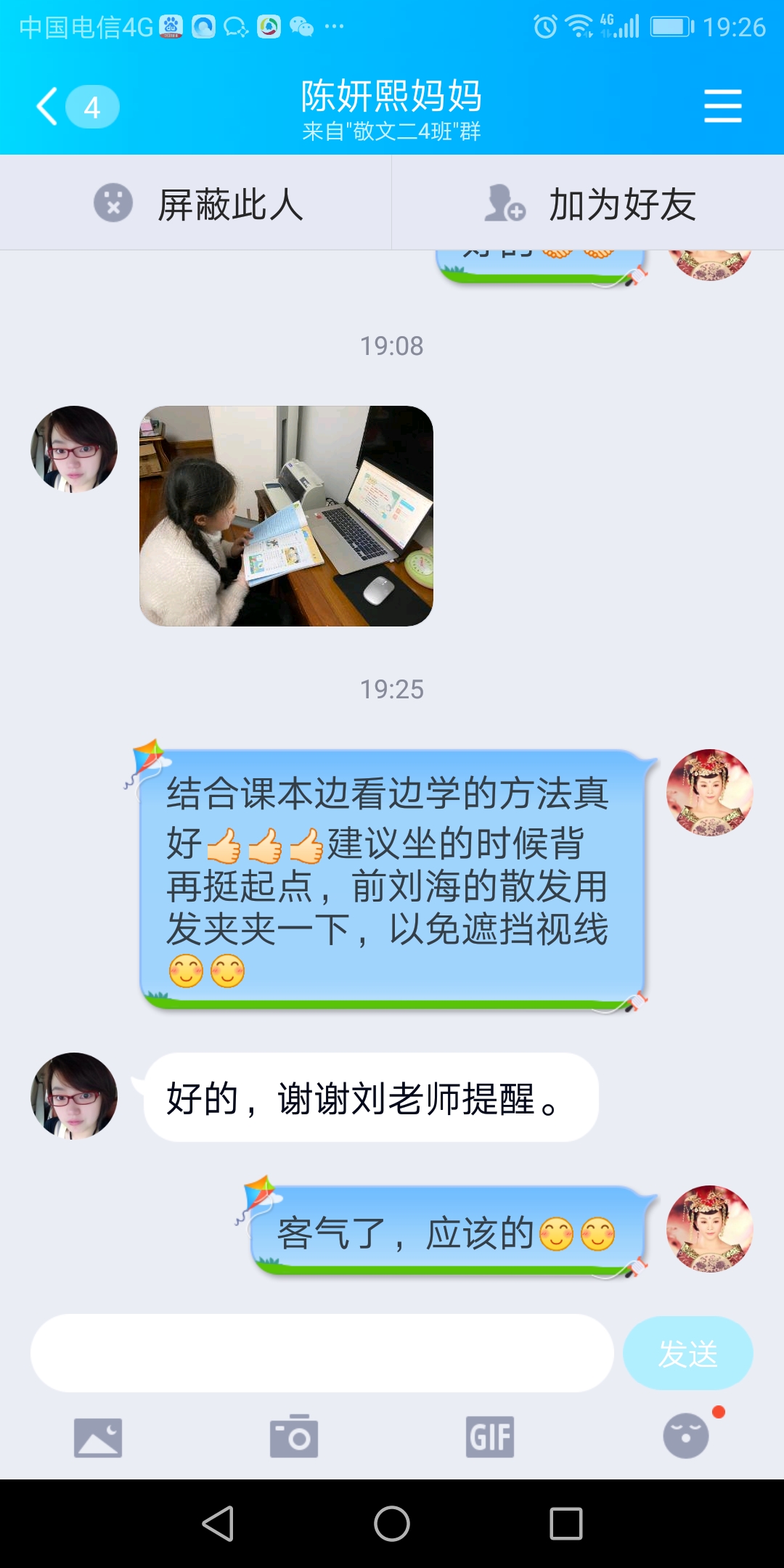Tap the system home button
This screenshot has height=1568, width=784.
coord(392,1523)
